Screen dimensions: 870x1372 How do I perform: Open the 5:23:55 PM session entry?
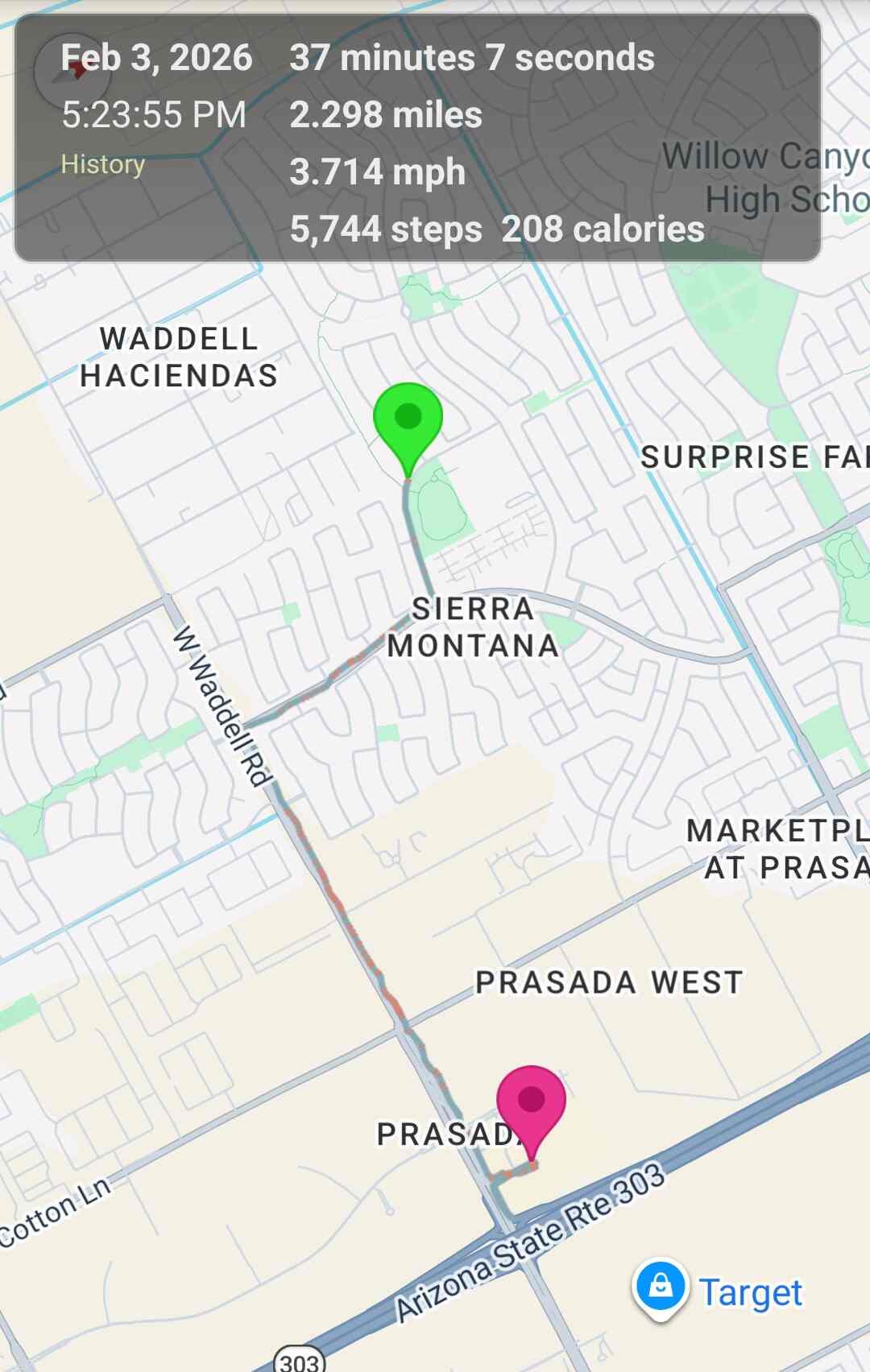153,115
